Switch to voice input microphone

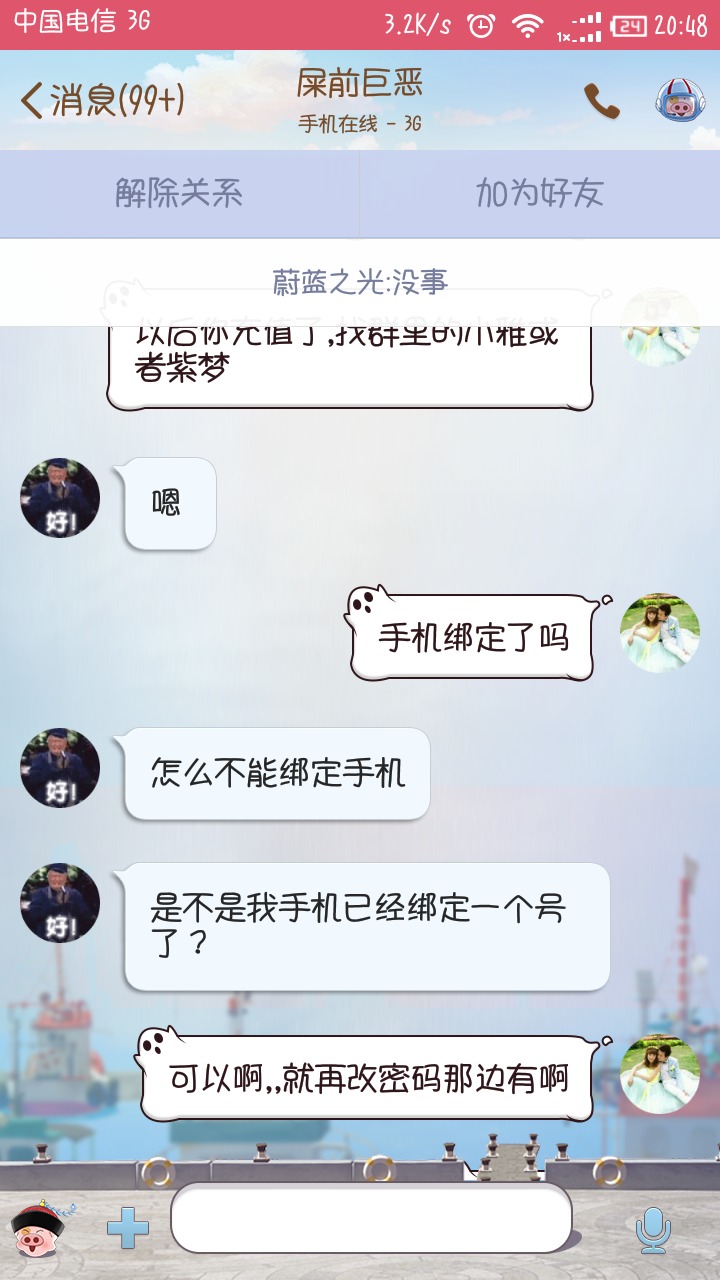coord(654,1229)
